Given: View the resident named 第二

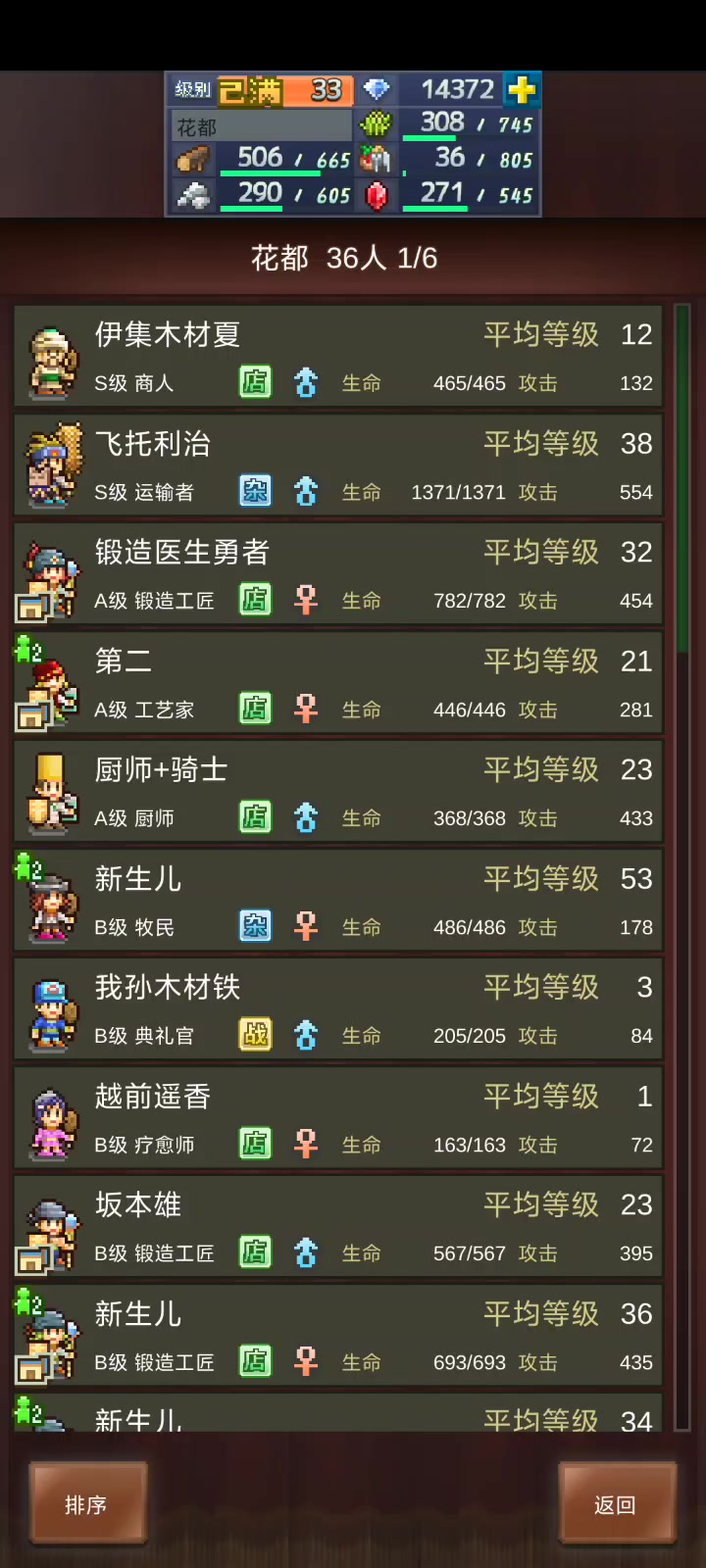Looking at the screenshot, I should pyautogui.click(x=338, y=682).
